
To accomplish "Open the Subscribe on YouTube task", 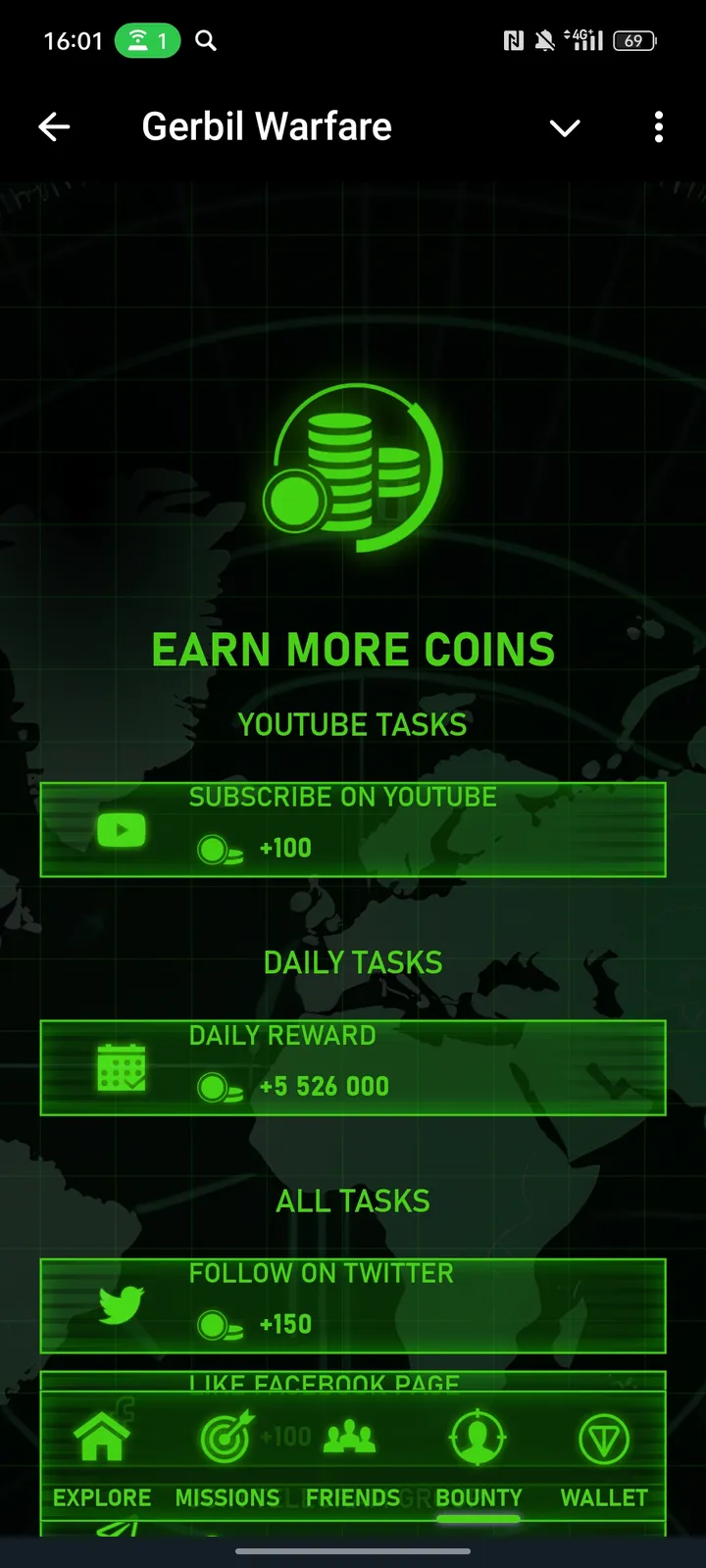I will point(353,829).
